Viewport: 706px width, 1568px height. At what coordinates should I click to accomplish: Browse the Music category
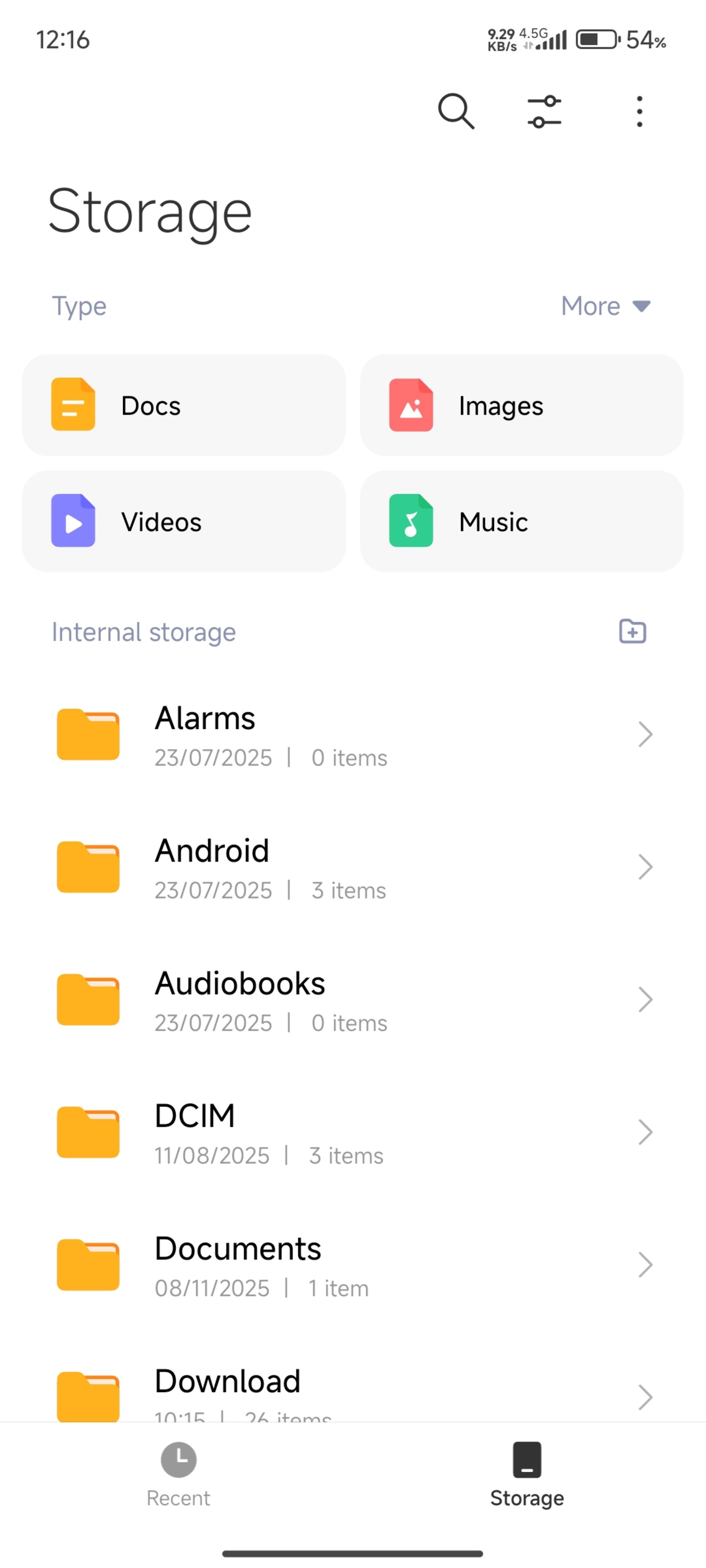(x=521, y=522)
